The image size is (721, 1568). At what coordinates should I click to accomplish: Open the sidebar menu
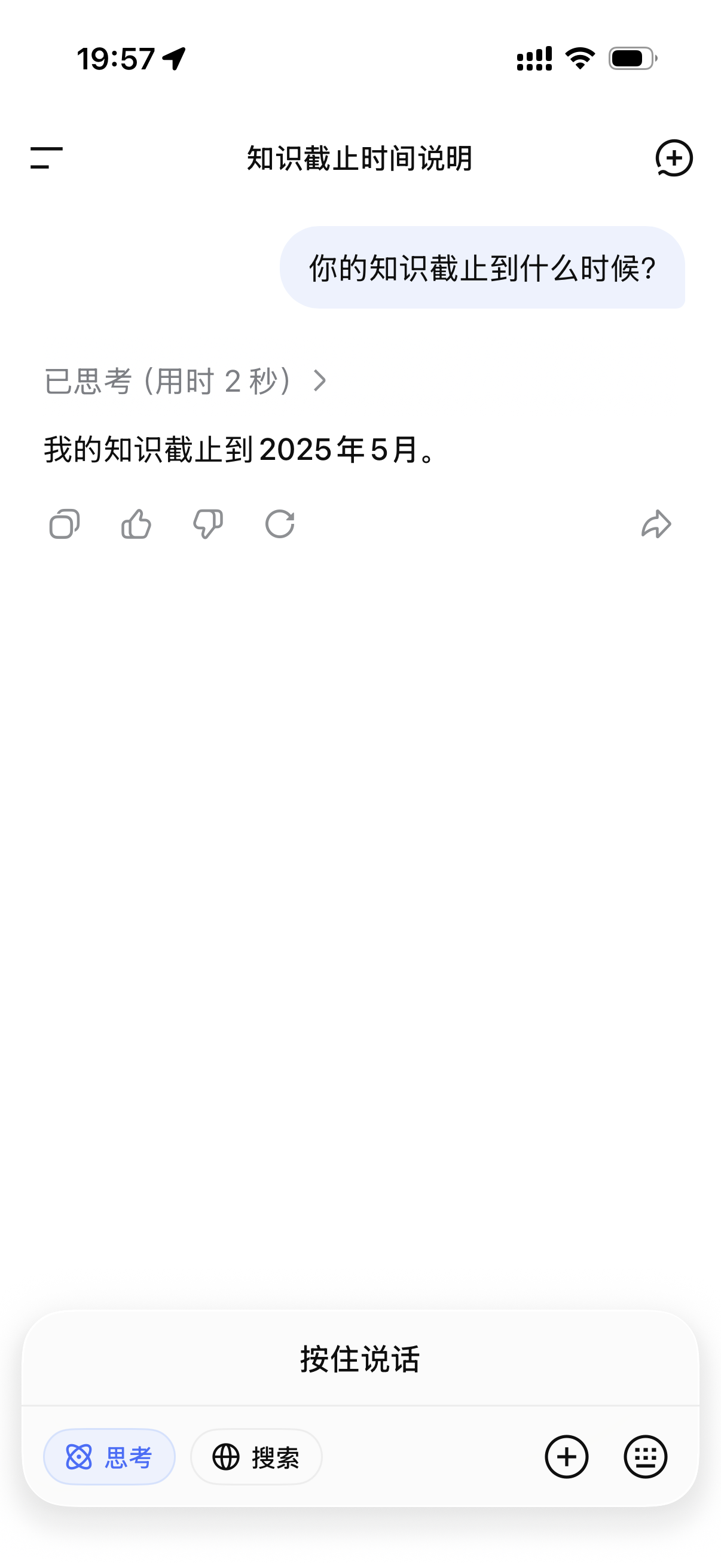(x=47, y=158)
